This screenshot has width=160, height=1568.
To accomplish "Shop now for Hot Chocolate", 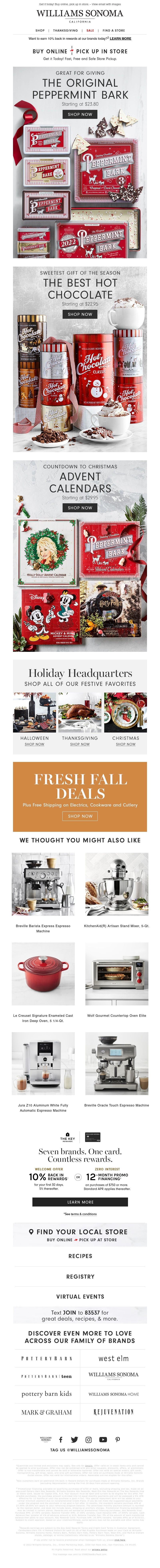I will (80, 314).
